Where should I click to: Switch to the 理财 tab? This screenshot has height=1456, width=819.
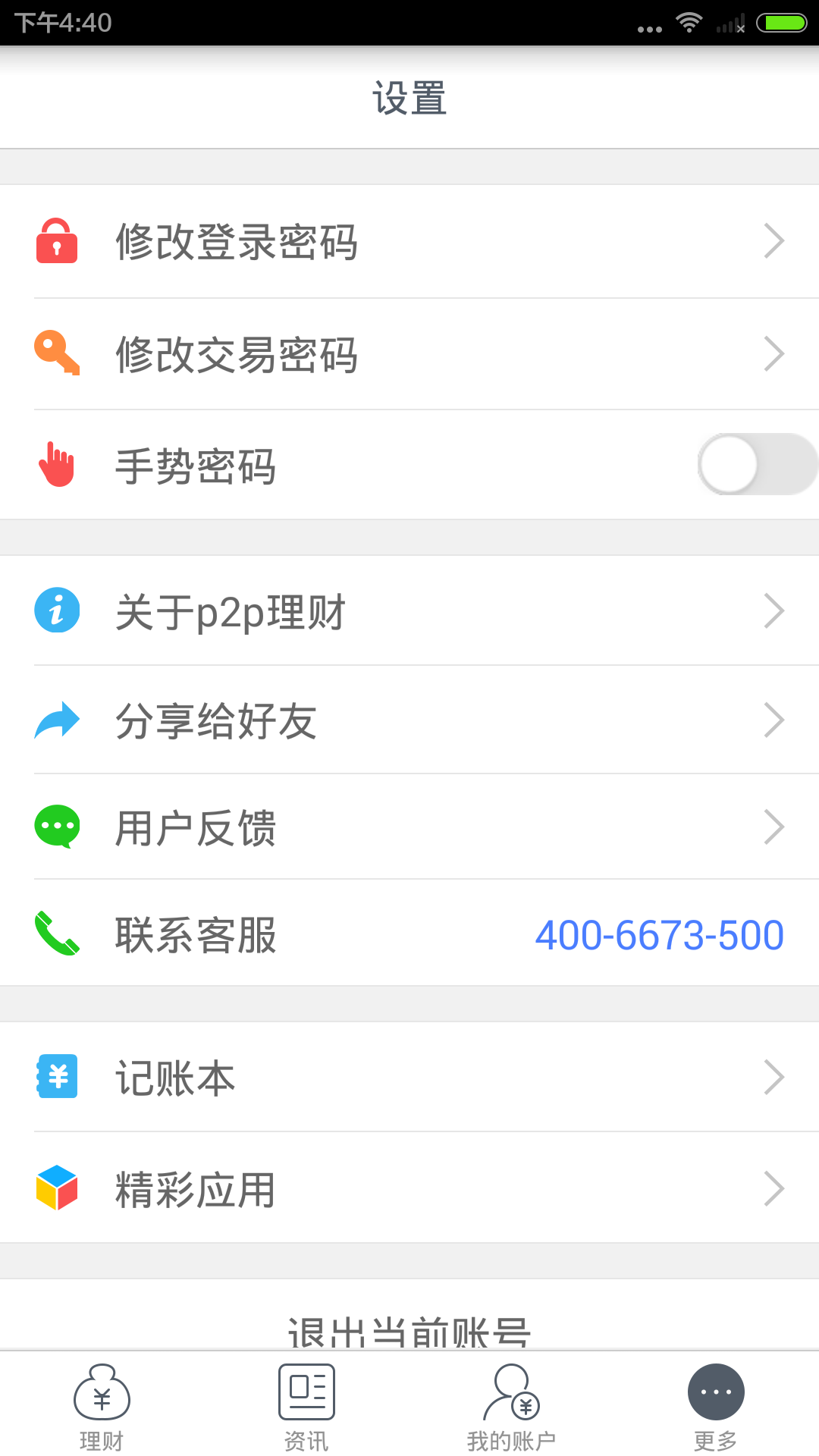coord(102,1406)
